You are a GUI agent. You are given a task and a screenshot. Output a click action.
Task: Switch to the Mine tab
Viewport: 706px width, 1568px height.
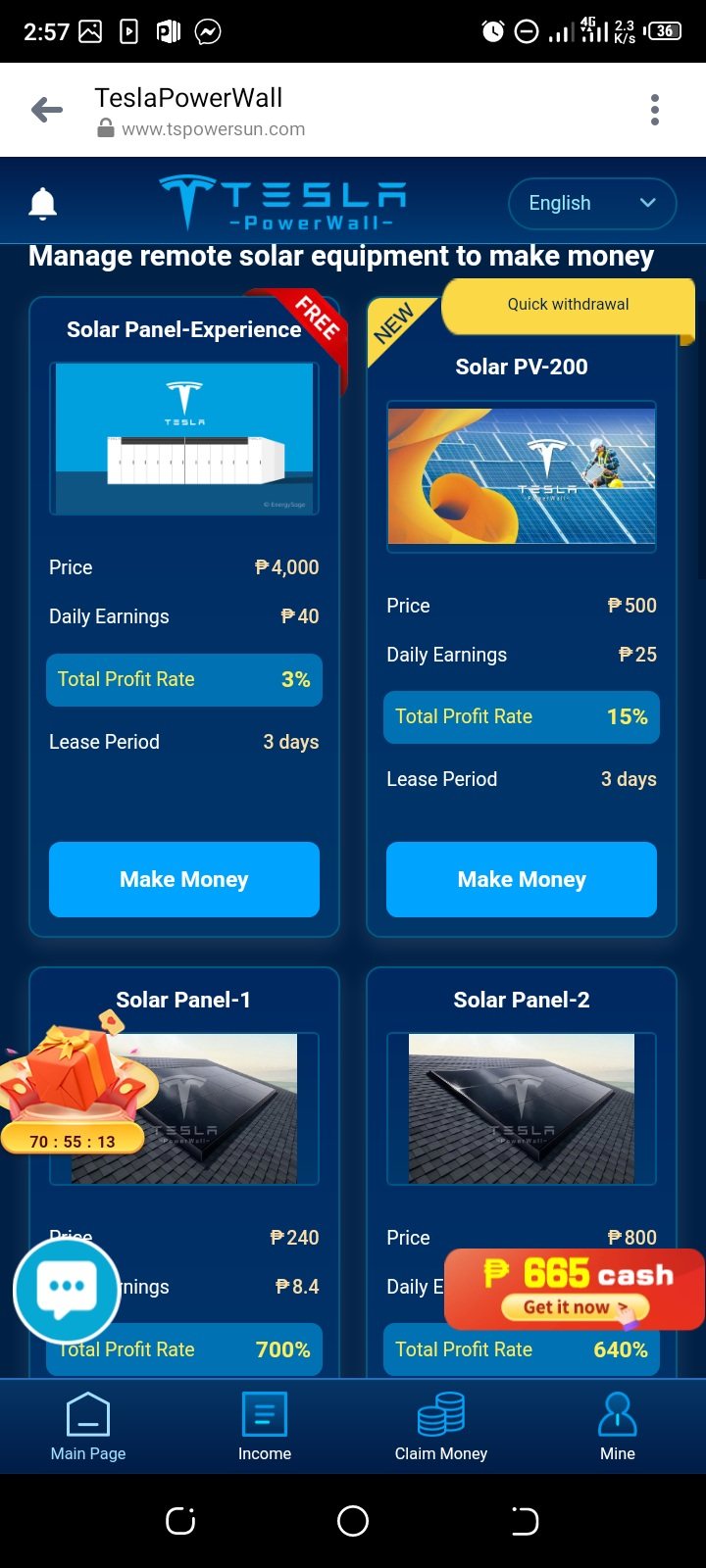(x=618, y=1427)
